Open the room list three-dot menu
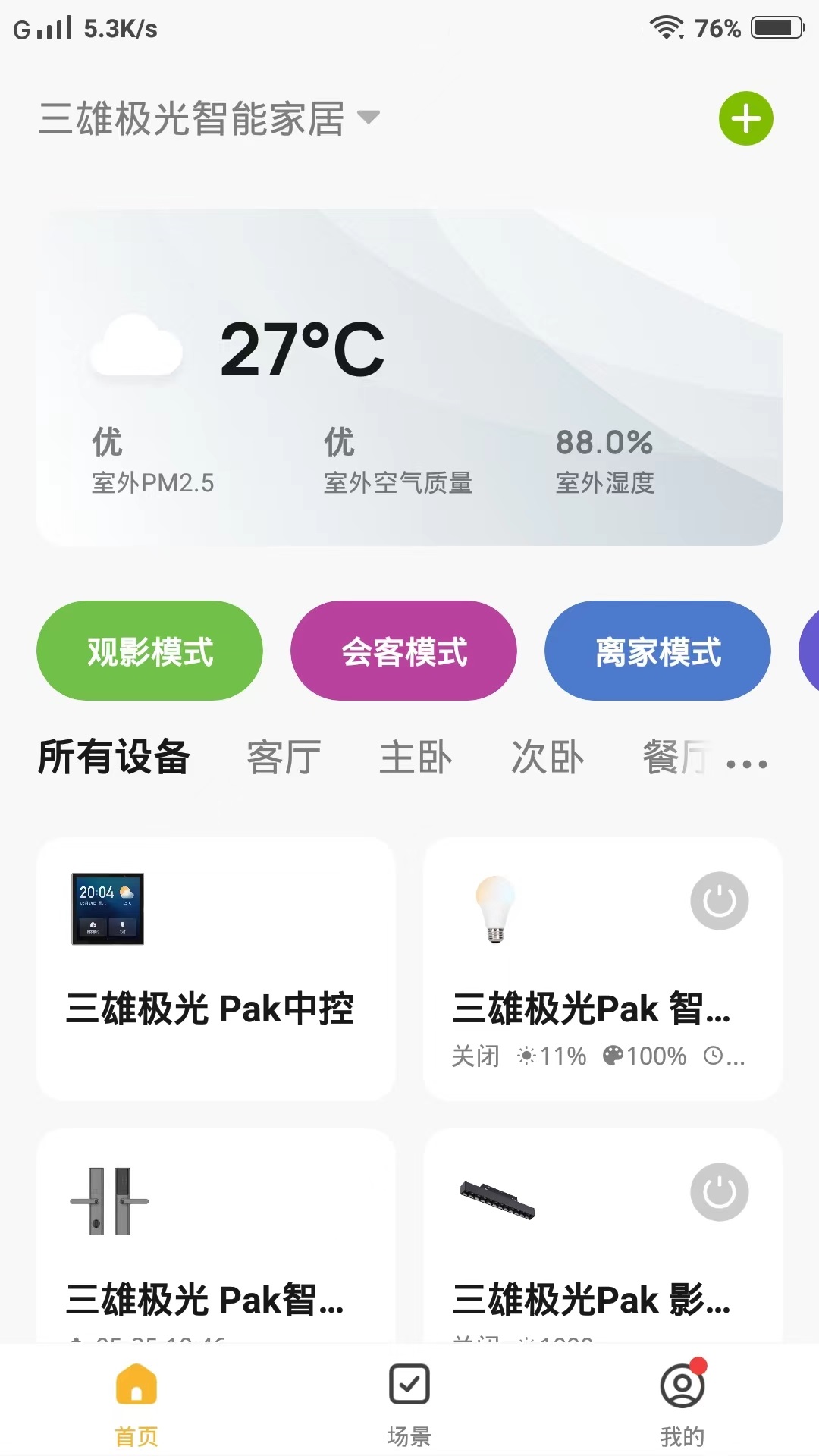819x1456 pixels. pyautogui.click(x=747, y=764)
